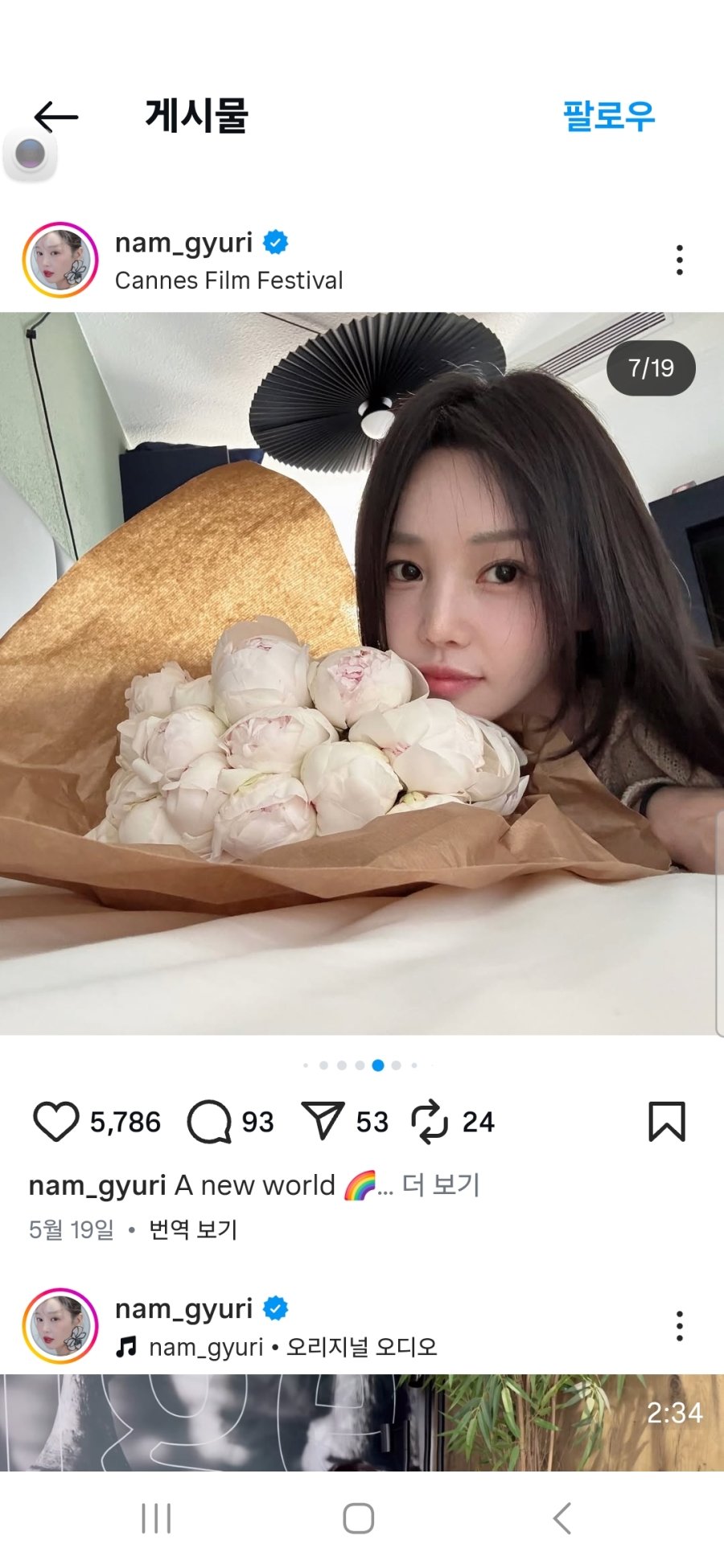Expand the caption with 더 보기
Viewport: 724px width, 1568px height.
click(441, 1185)
